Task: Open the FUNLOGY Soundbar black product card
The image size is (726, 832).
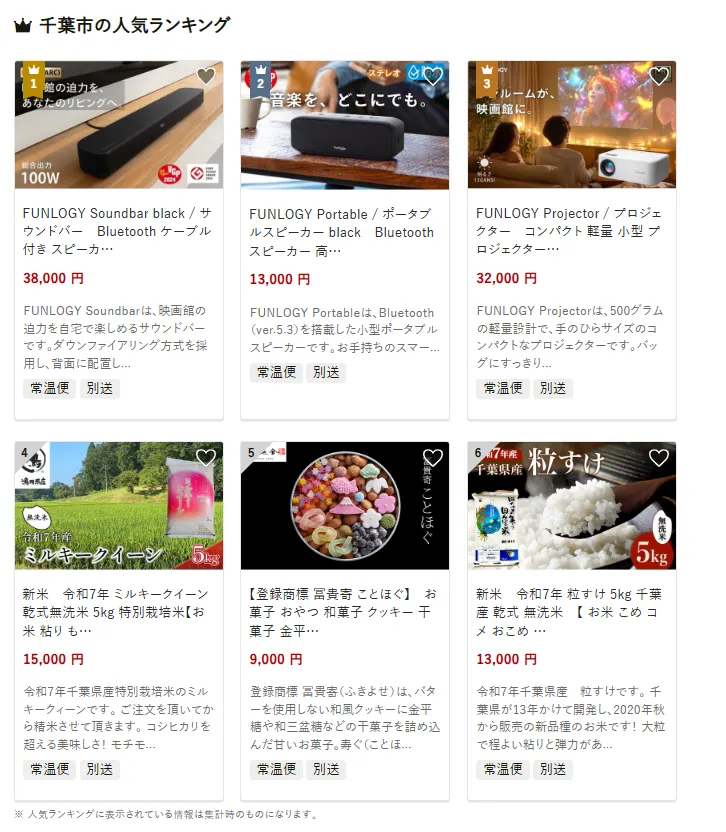Action: [118, 231]
